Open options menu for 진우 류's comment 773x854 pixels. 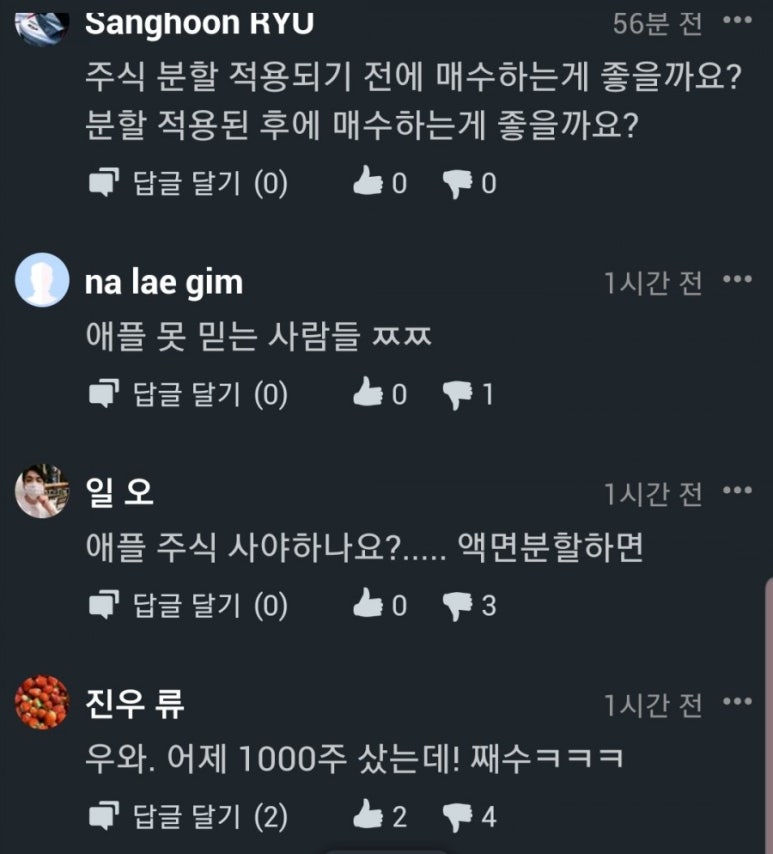click(737, 702)
